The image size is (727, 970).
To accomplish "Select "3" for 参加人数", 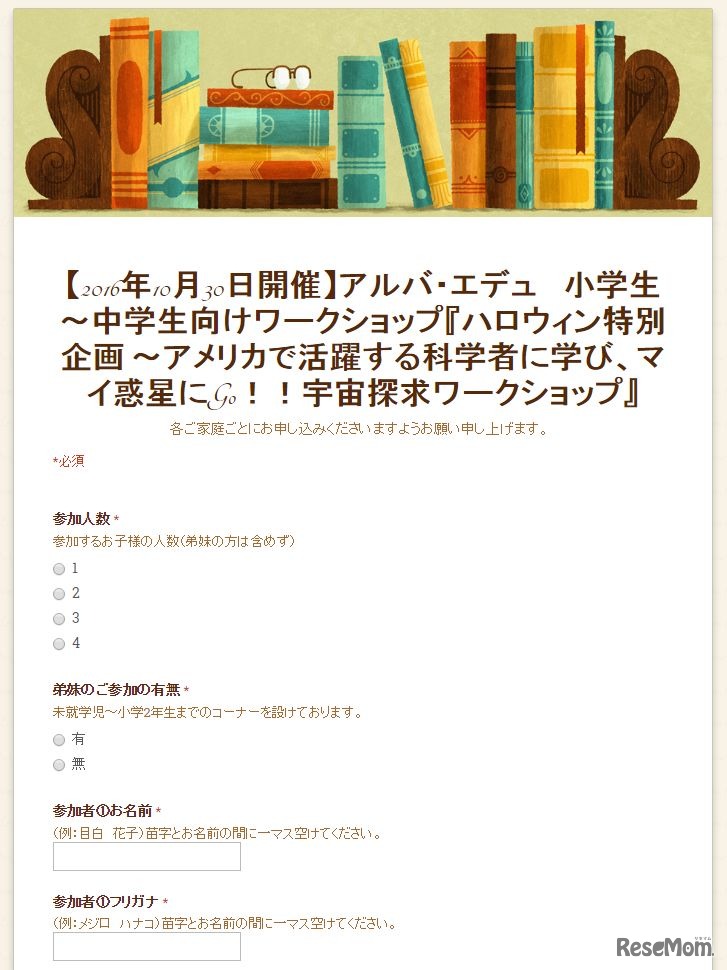I will [59, 618].
